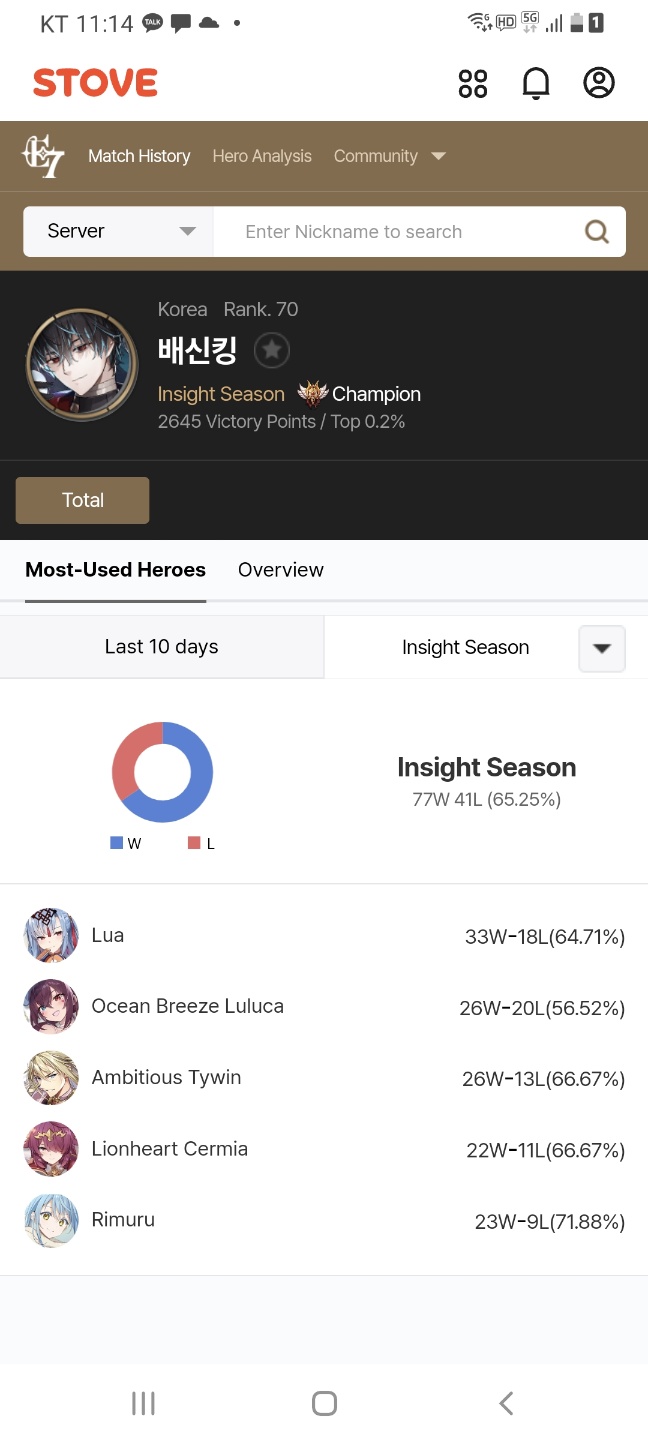The width and height of the screenshot is (648, 1440).
Task: Open the user profile icon
Action: pos(599,83)
